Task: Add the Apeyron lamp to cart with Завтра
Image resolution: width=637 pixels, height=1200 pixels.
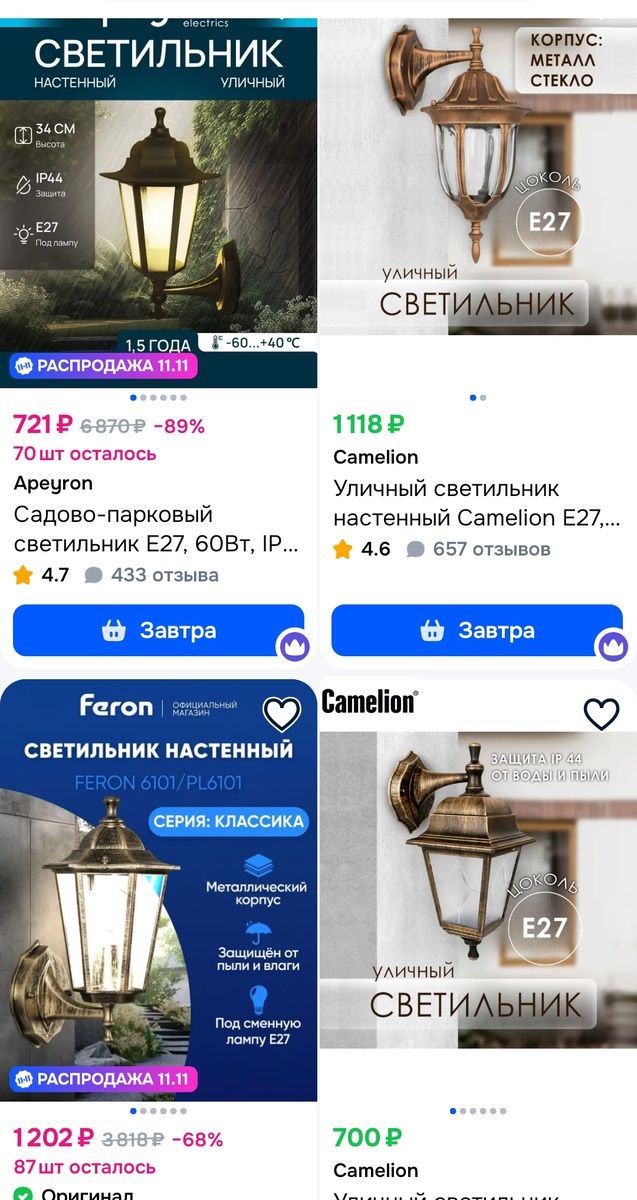Action: tap(158, 631)
